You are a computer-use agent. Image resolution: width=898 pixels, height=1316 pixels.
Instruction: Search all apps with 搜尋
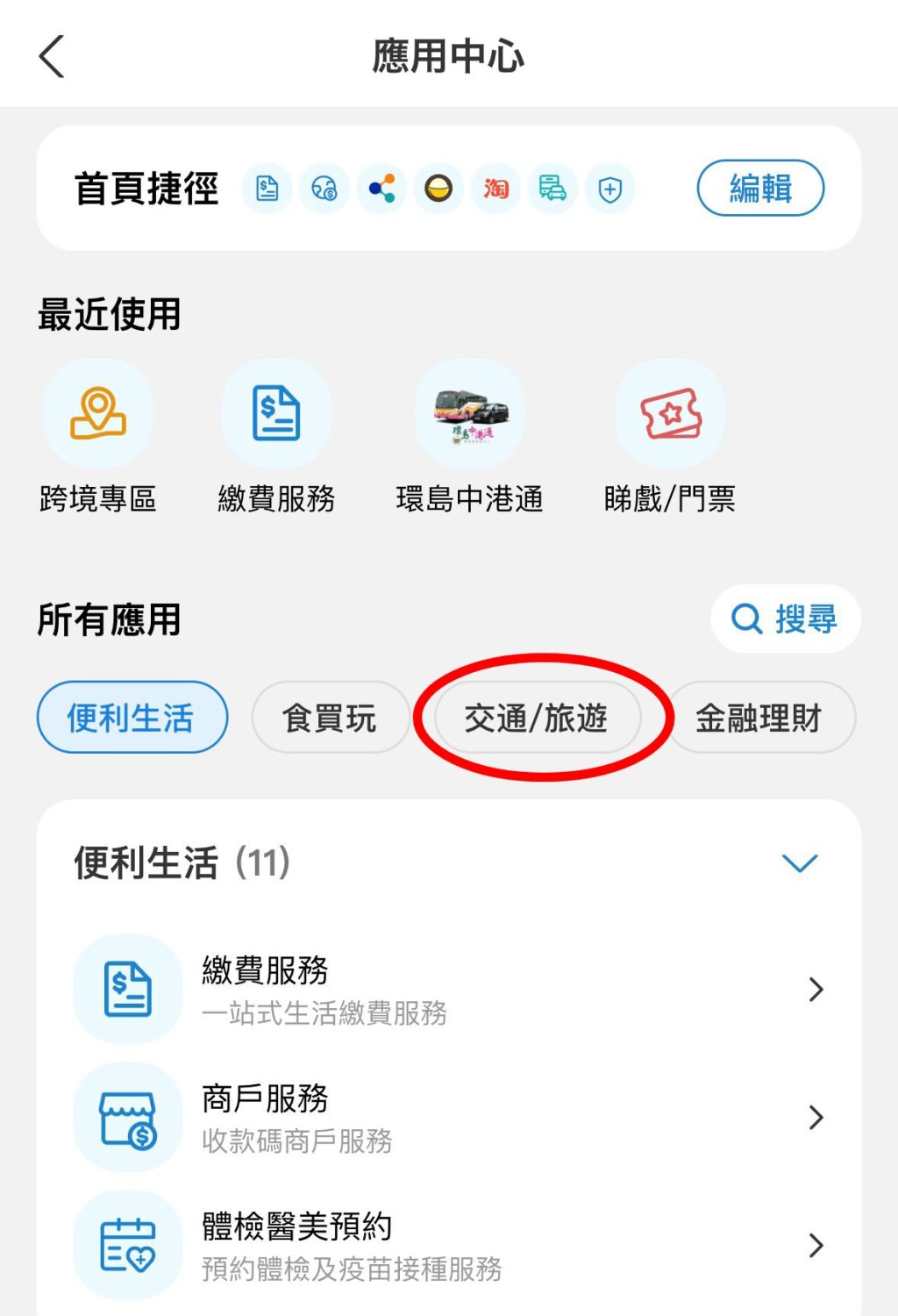pyautogui.click(x=785, y=619)
